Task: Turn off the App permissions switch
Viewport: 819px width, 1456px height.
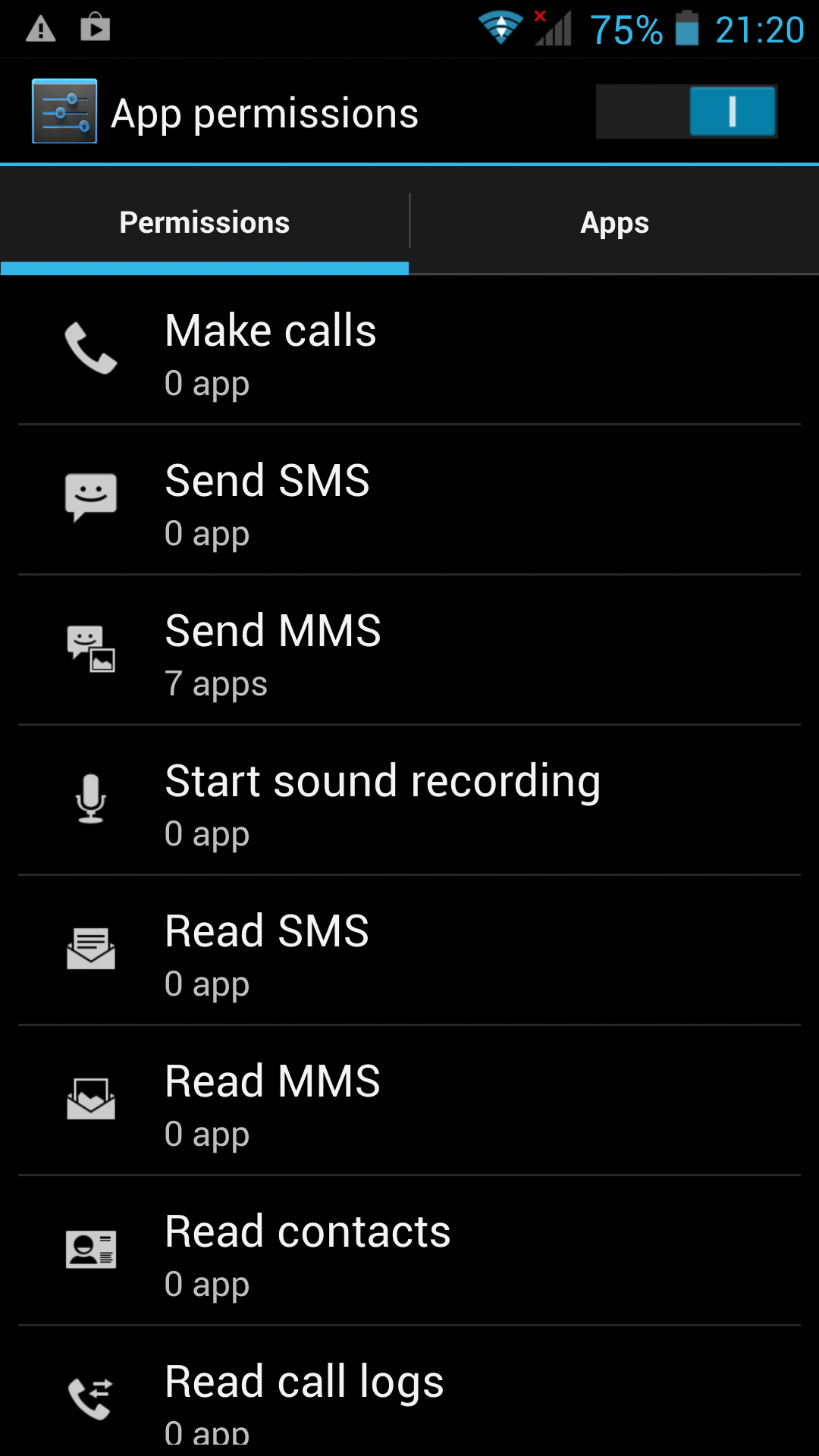Action: (686, 111)
